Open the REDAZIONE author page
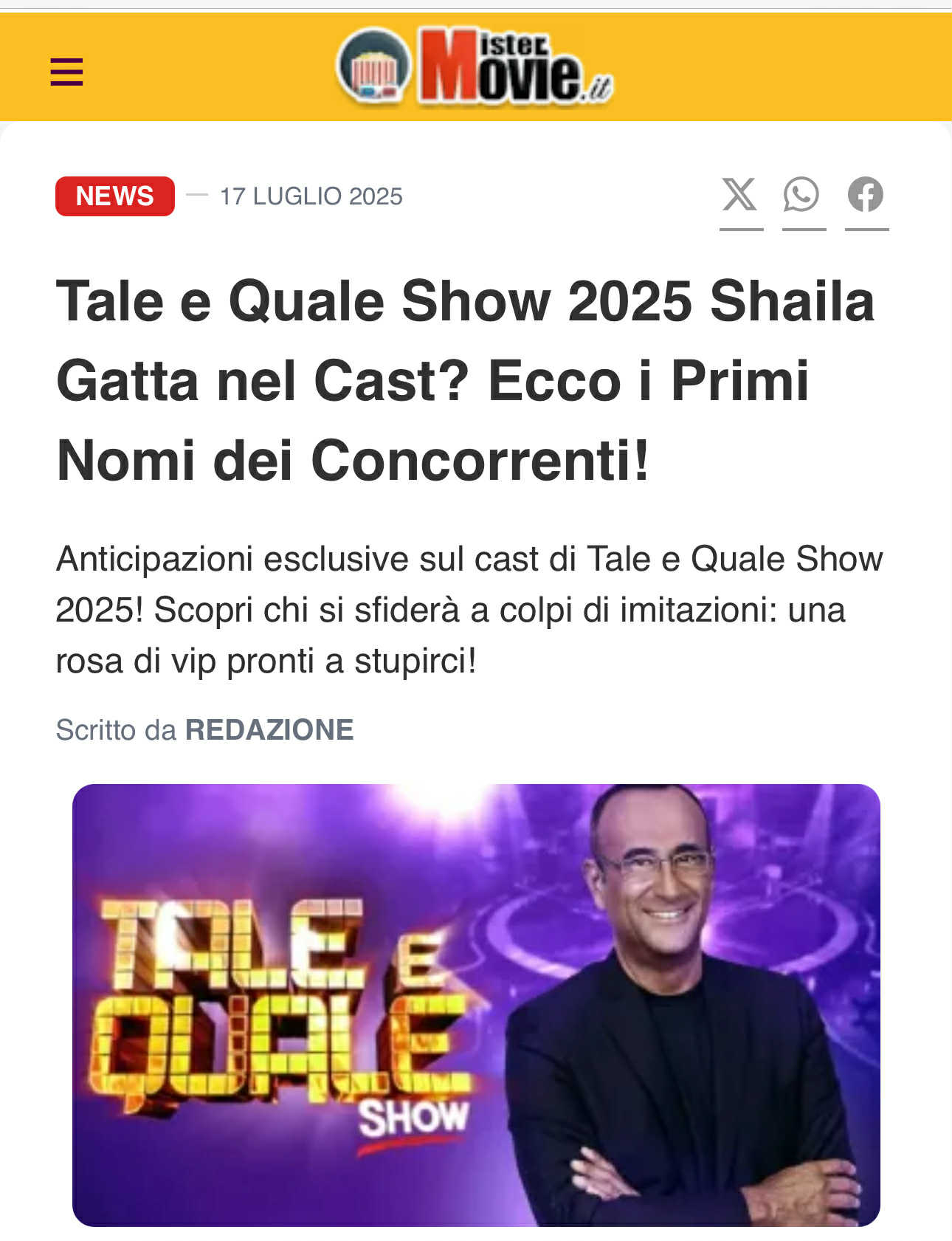The width and height of the screenshot is (952, 1241). (x=269, y=730)
